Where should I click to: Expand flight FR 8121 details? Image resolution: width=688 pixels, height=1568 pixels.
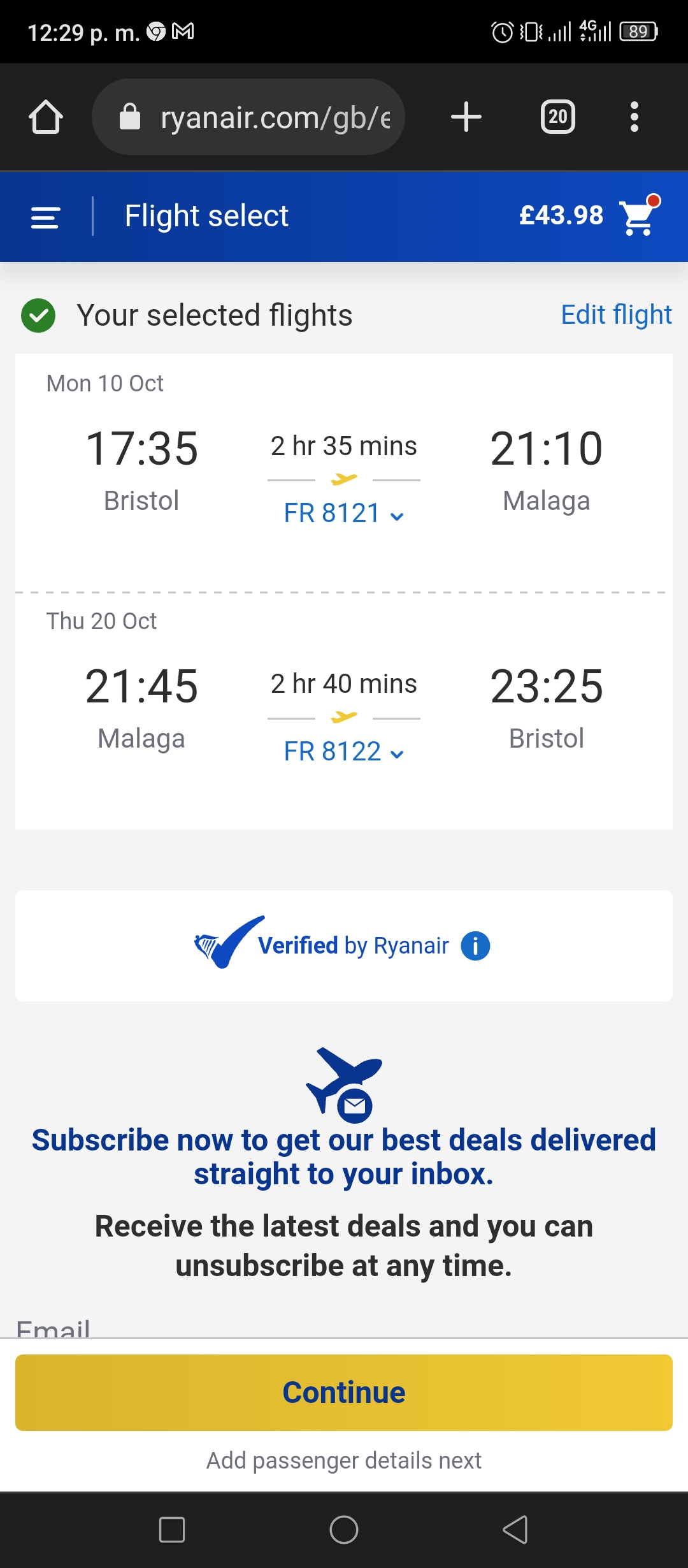pyautogui.click(x=344, y=513)
